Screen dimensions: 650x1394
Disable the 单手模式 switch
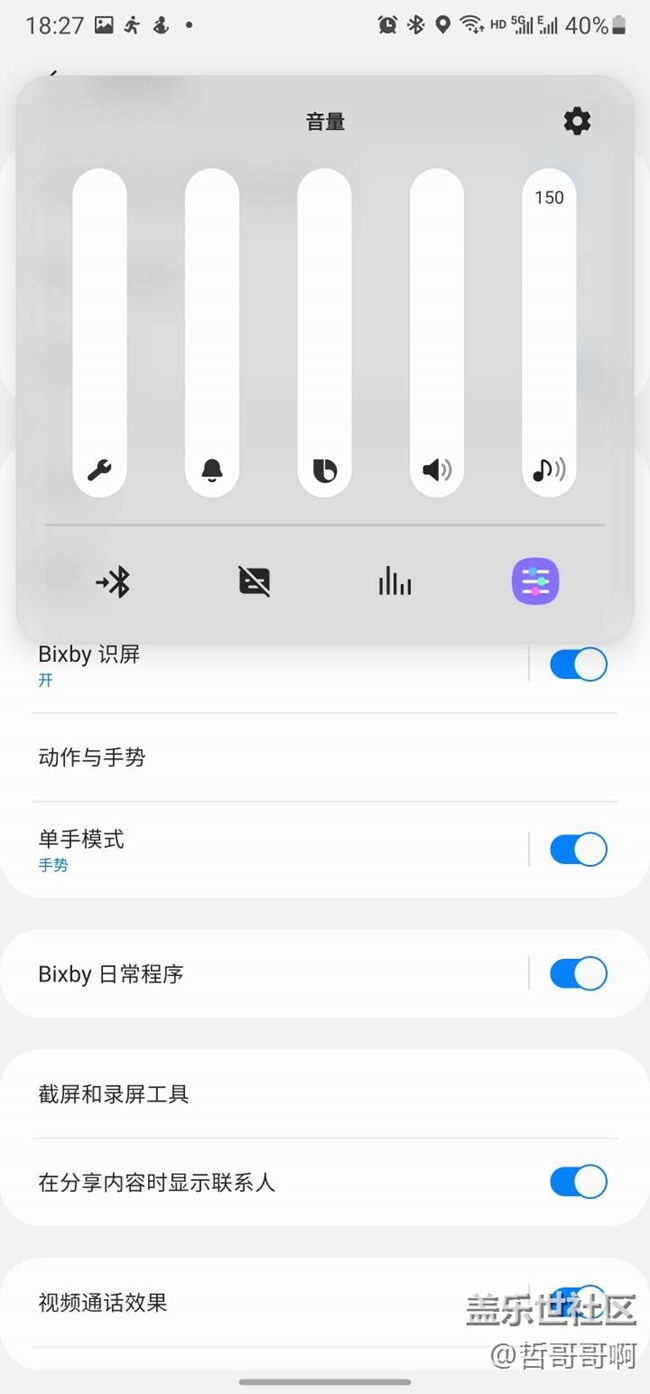(578, 849)
